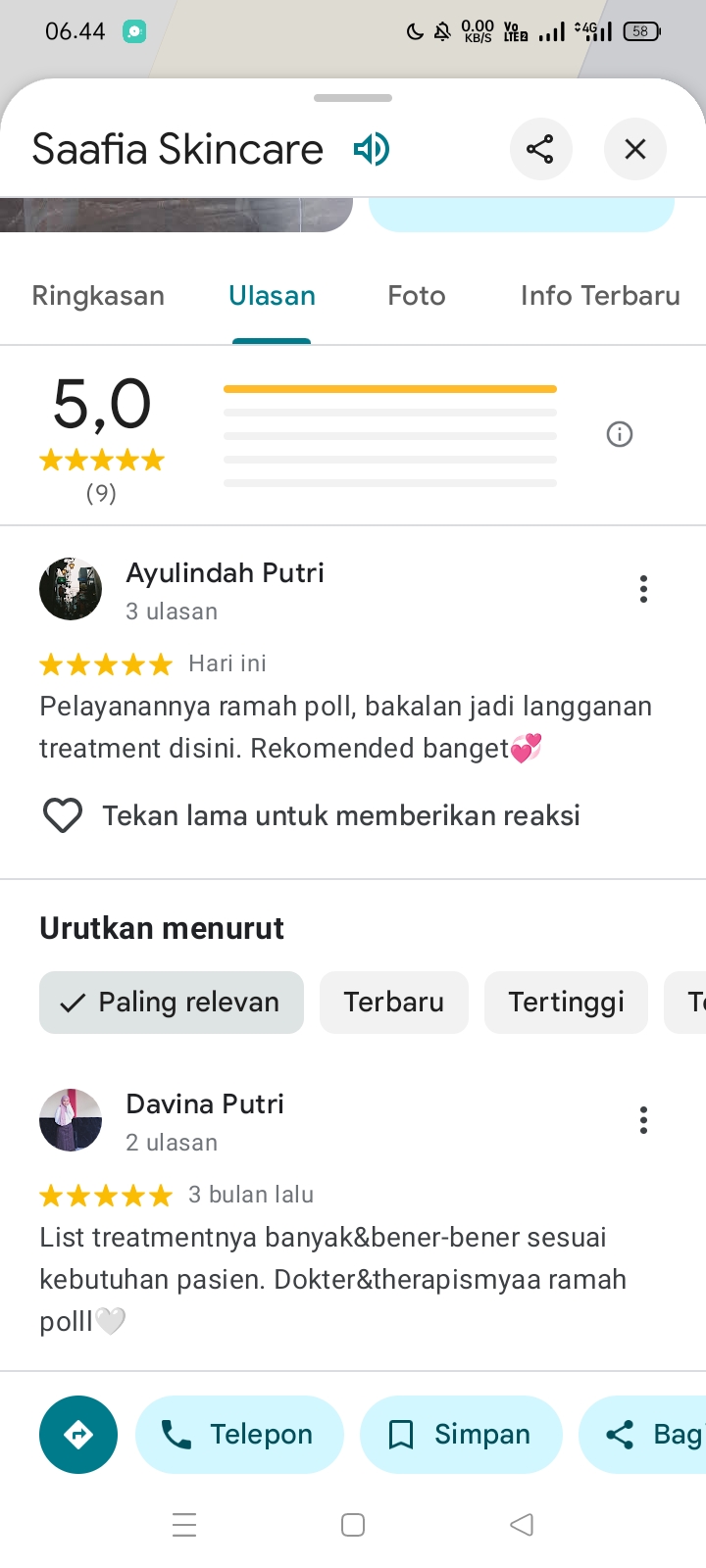706x1568 pixels.
Task: Go back with the system back button
Action: point(522,1525)
